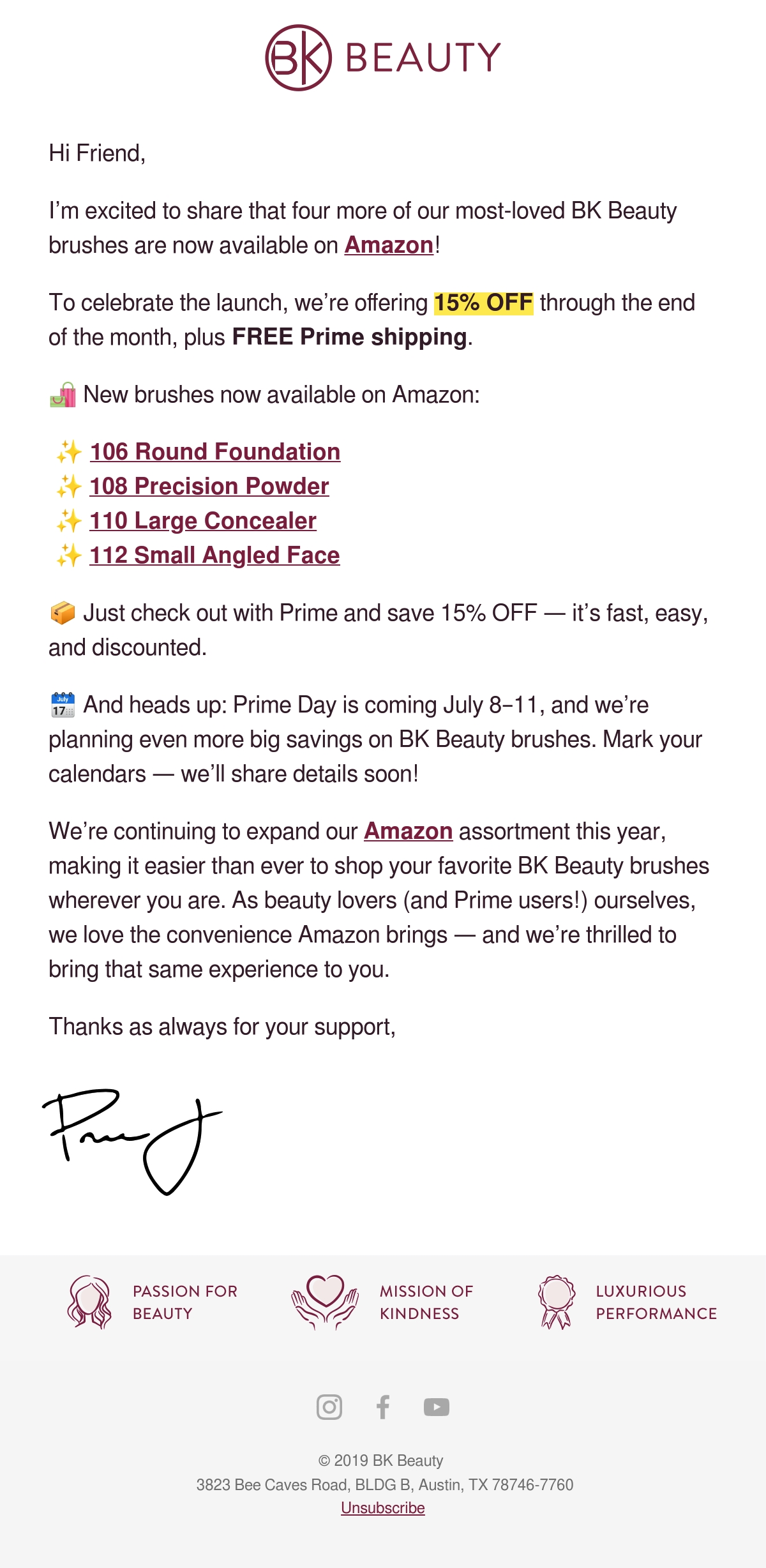Open BK Beauty's Instagram page
The image size is (766, 1568).
click(x=329, y=1406)
